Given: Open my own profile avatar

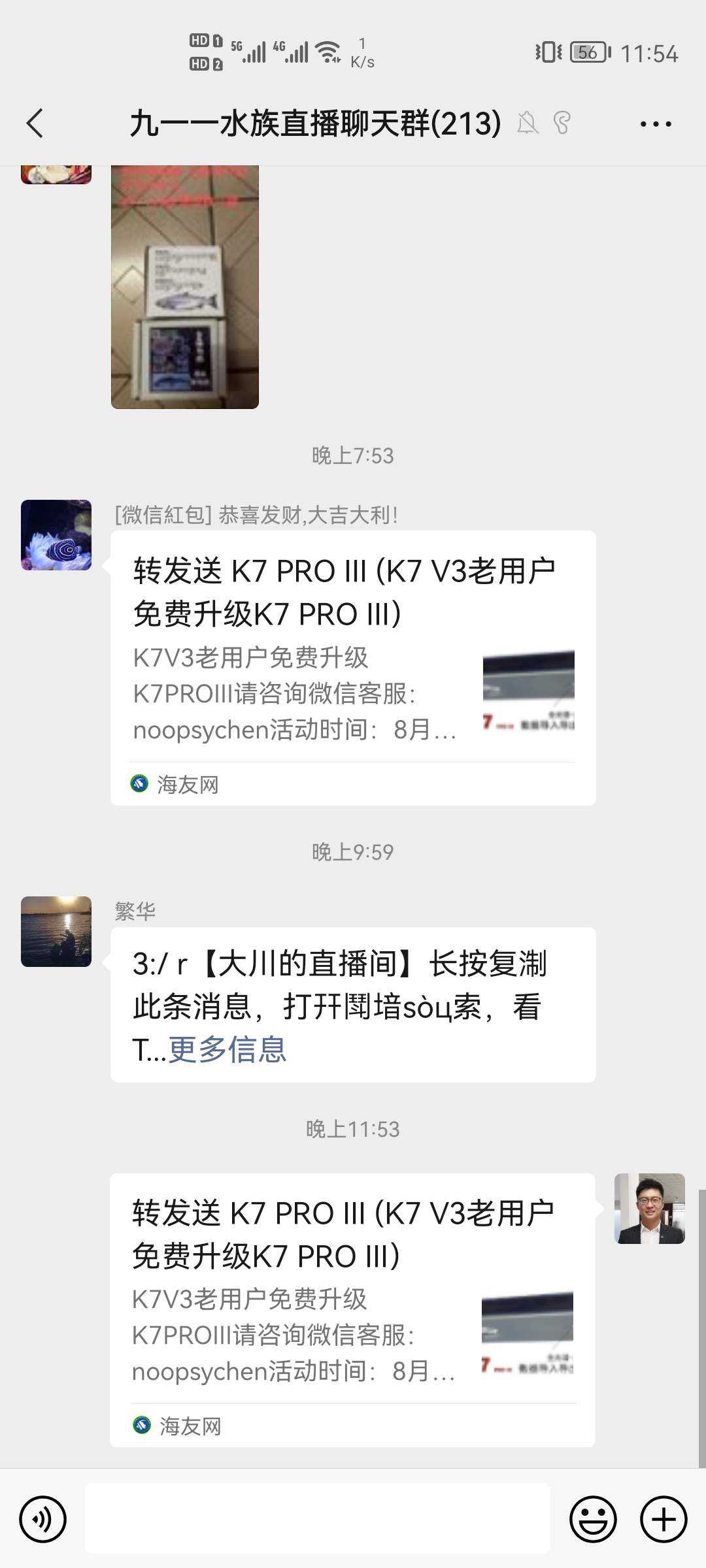Looking at the screenshot, I should [x=649, y=1209].
